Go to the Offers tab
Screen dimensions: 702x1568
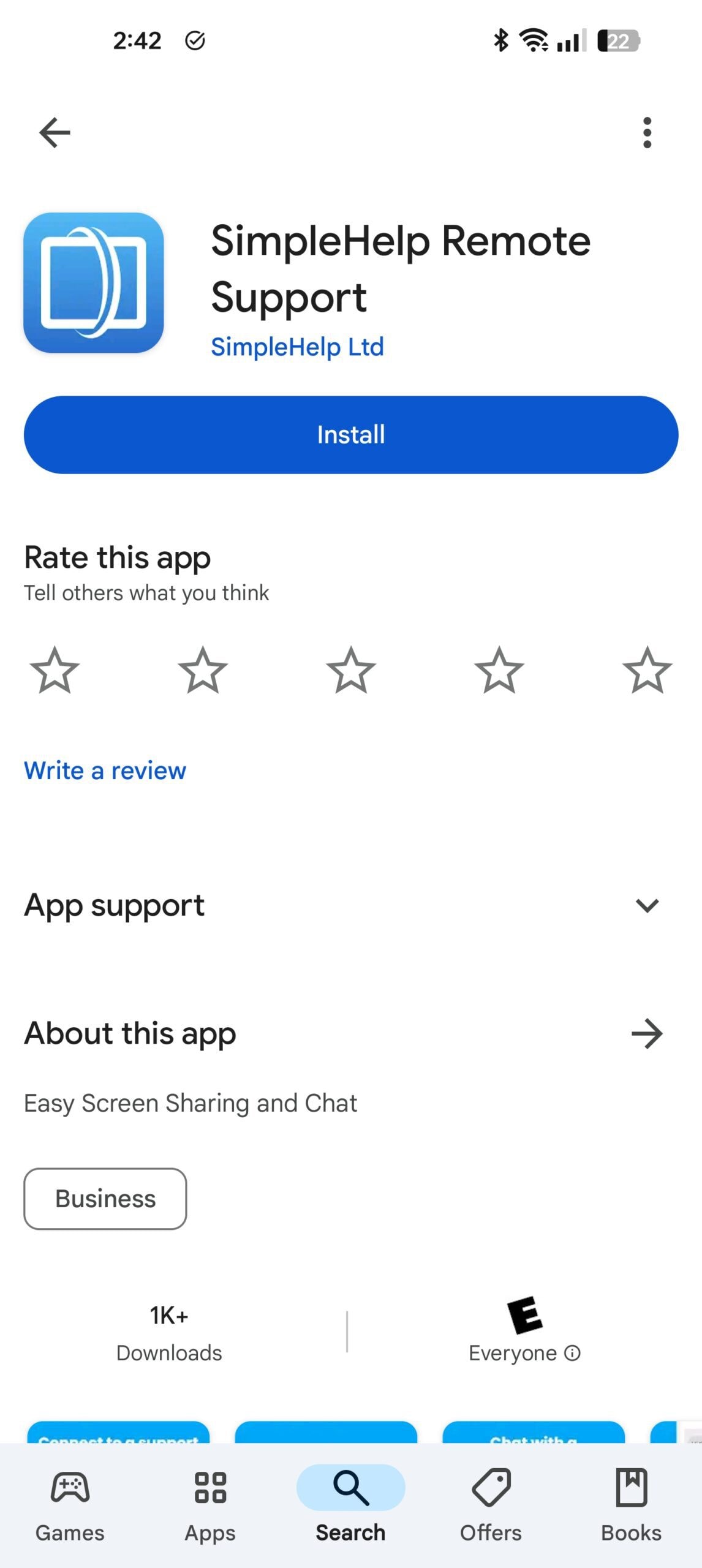coord(491,1506)
